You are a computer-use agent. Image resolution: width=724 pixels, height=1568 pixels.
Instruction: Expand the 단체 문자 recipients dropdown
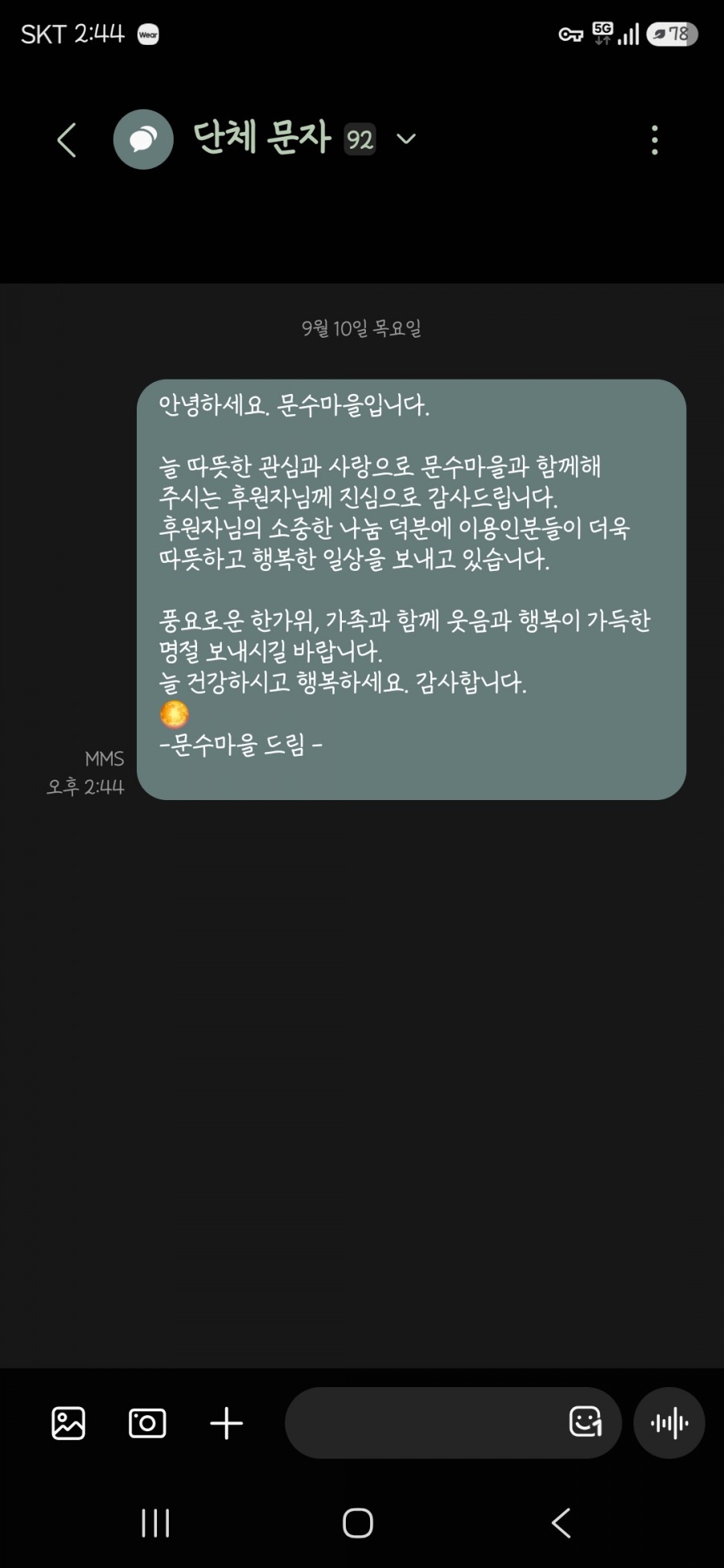tap(406, 139)
